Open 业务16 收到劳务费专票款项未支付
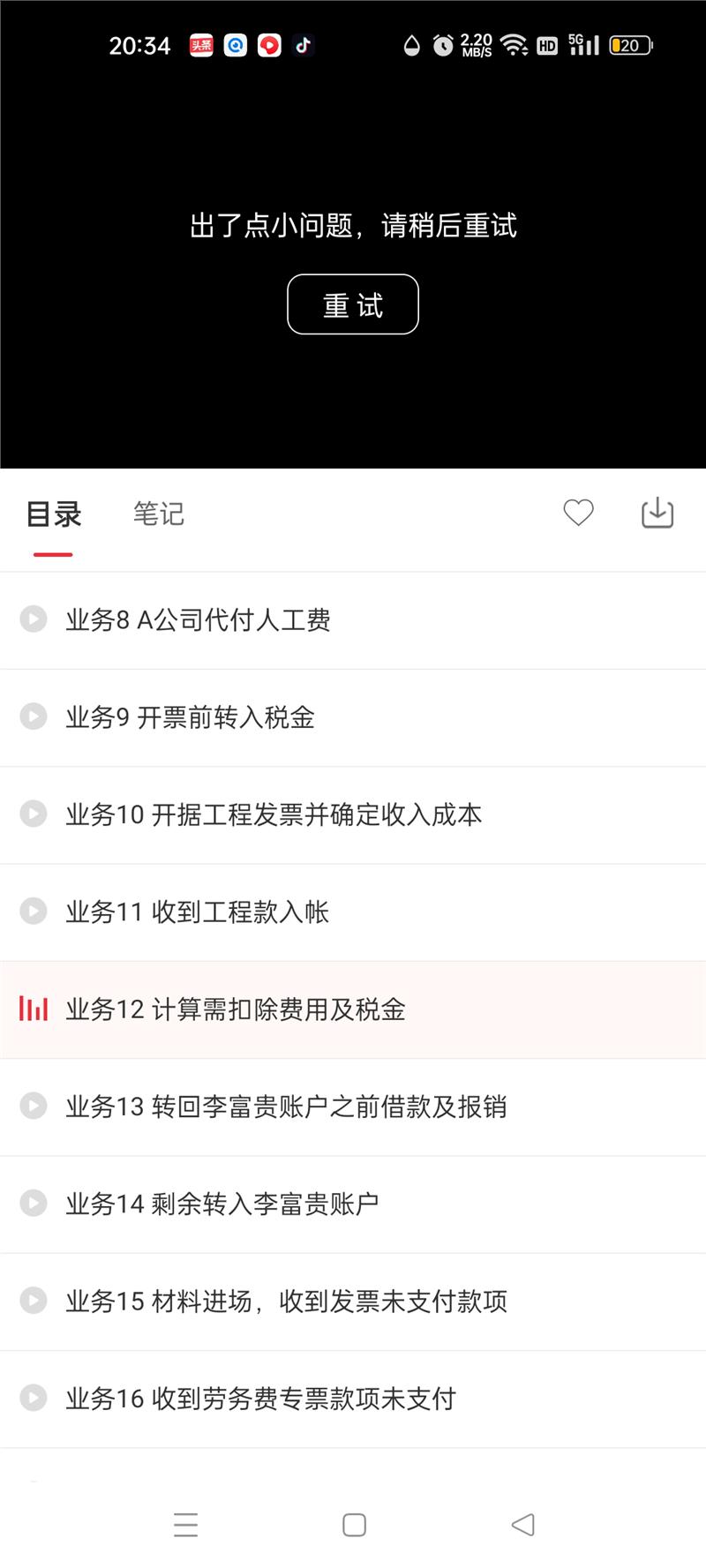706x1568 pixels. pyautogui.click(x=260, y=1399)
